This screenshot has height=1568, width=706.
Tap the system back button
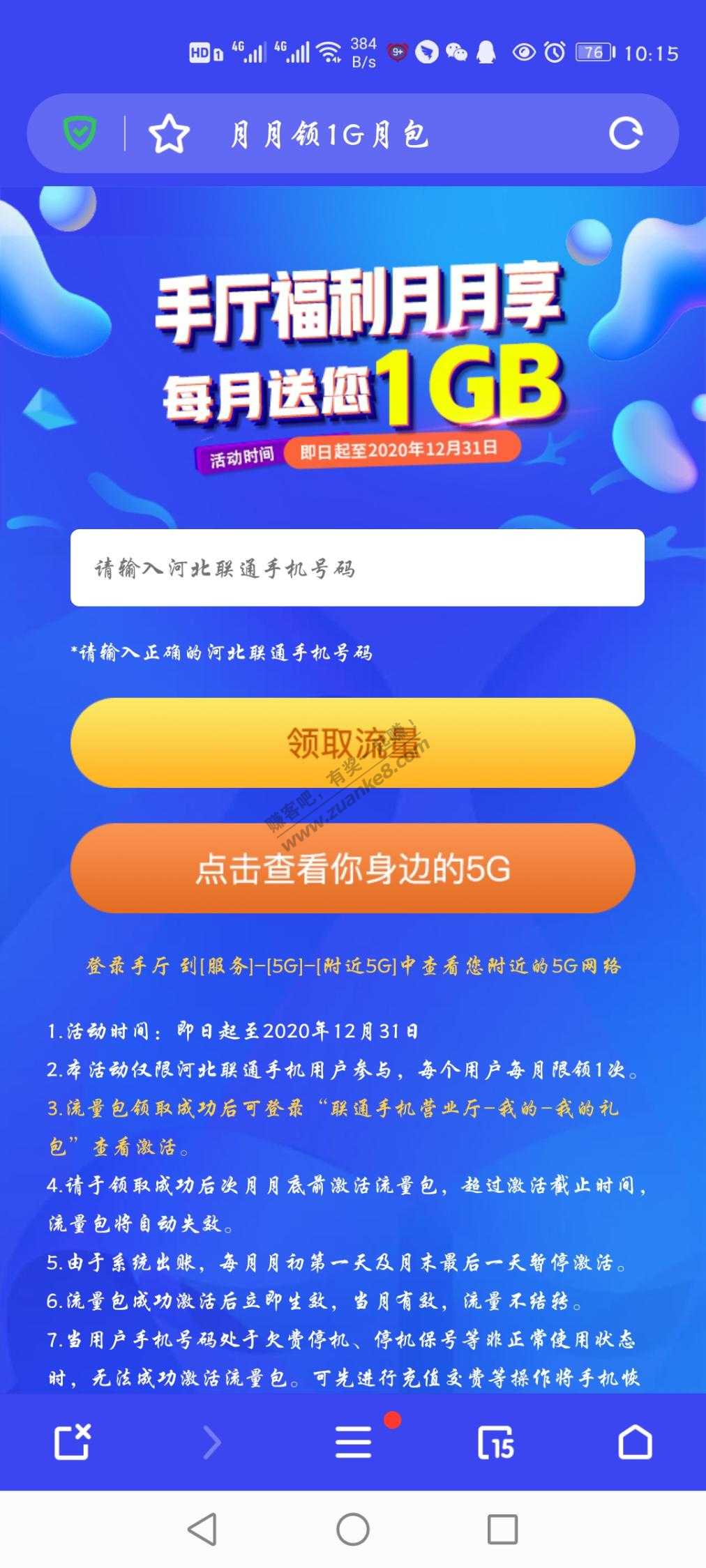point(202,1530)
